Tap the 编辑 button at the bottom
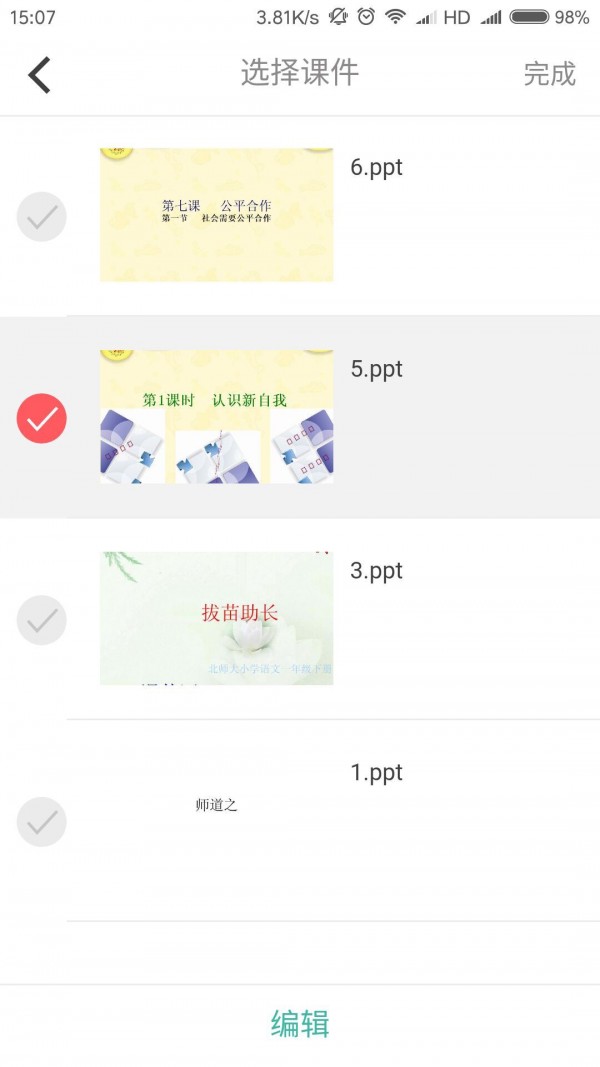The width and height of the screenshot is (600, 1067). [x=300, y=1024]
